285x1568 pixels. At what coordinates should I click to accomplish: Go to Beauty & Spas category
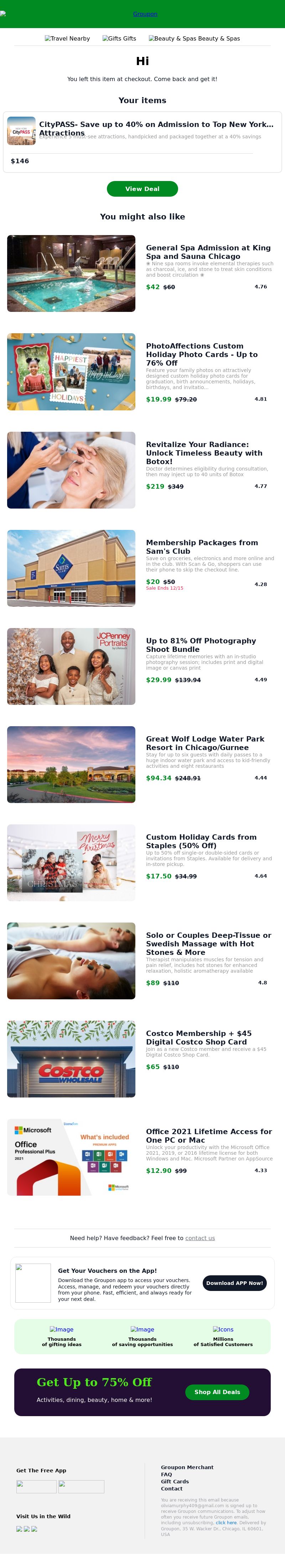click(194, 38)
